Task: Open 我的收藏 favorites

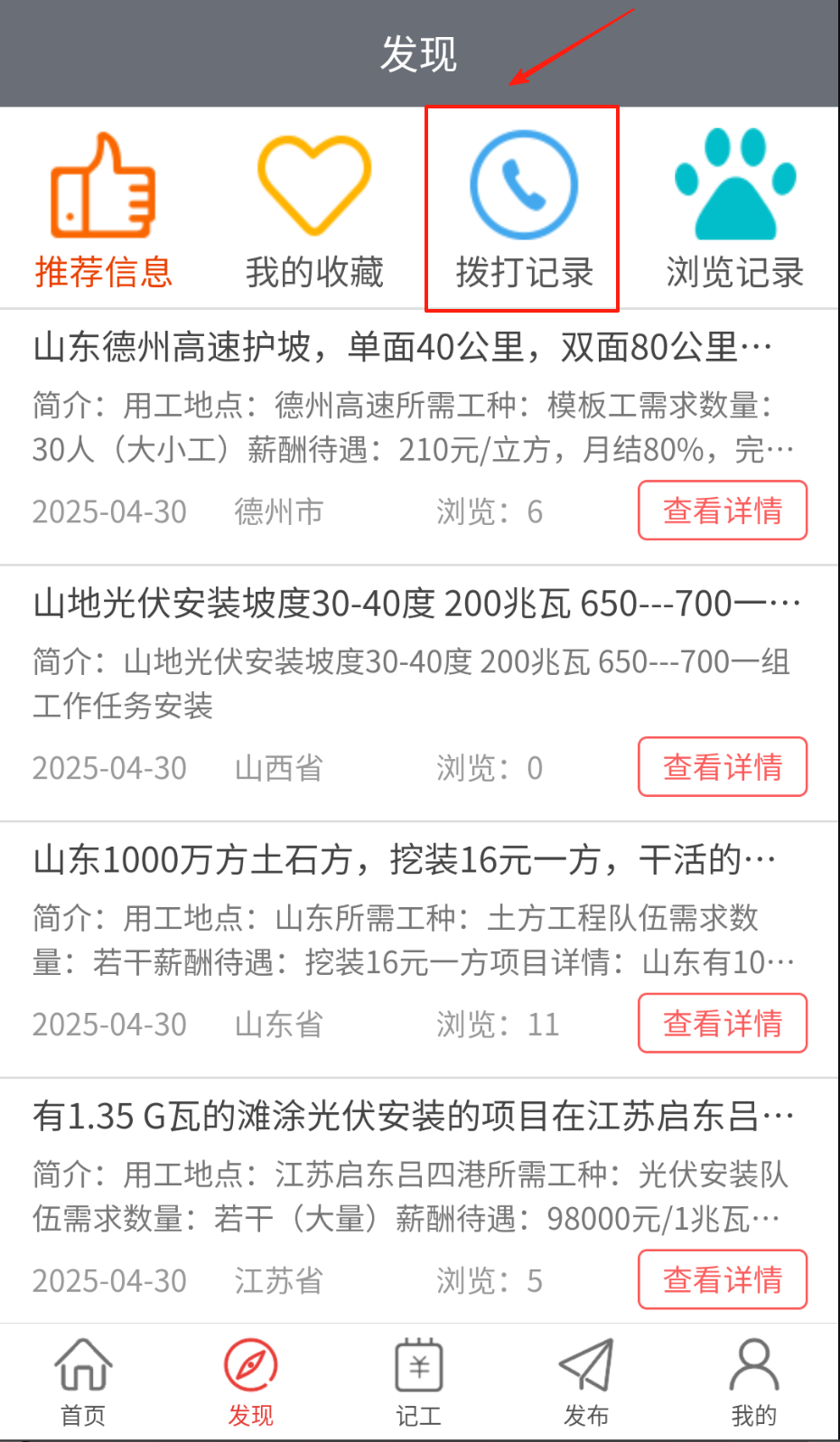Action: point(313,211)
